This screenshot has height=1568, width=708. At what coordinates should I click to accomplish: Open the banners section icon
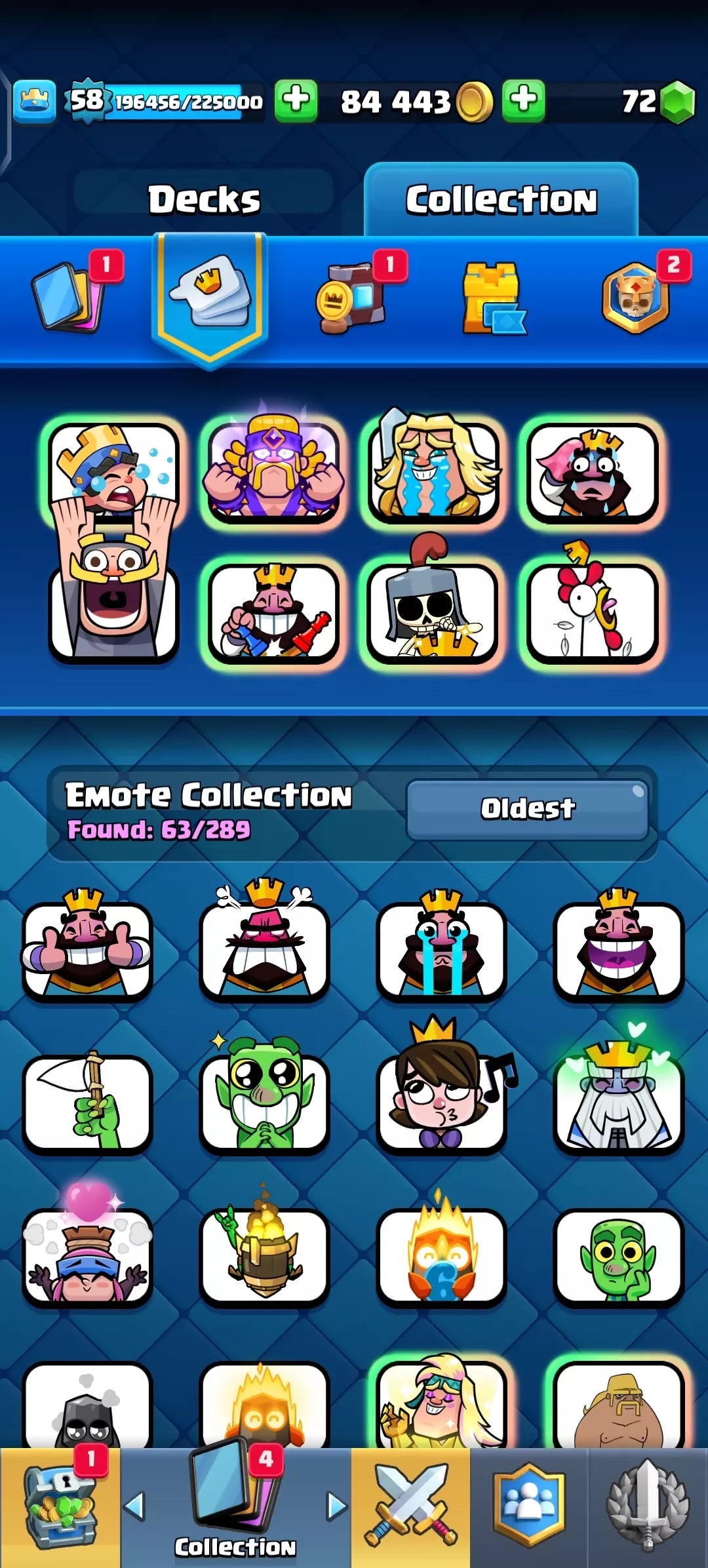click(352, 298)
